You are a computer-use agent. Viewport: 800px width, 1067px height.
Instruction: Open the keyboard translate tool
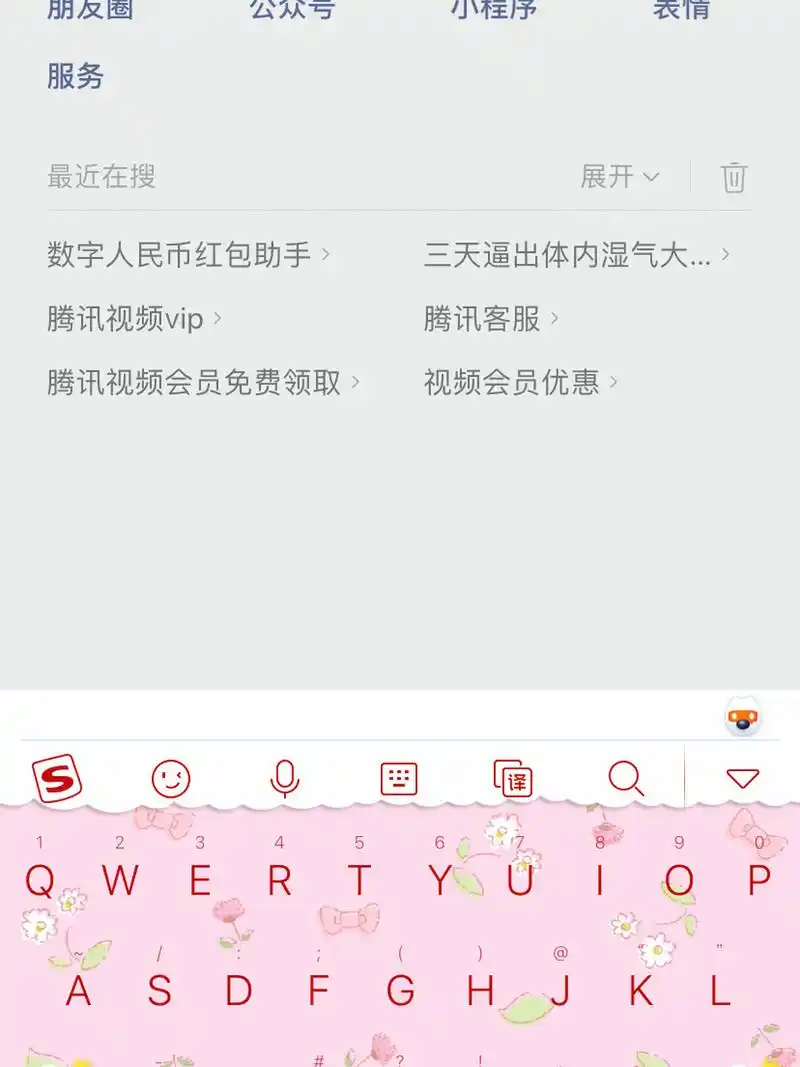coord(513,778)
